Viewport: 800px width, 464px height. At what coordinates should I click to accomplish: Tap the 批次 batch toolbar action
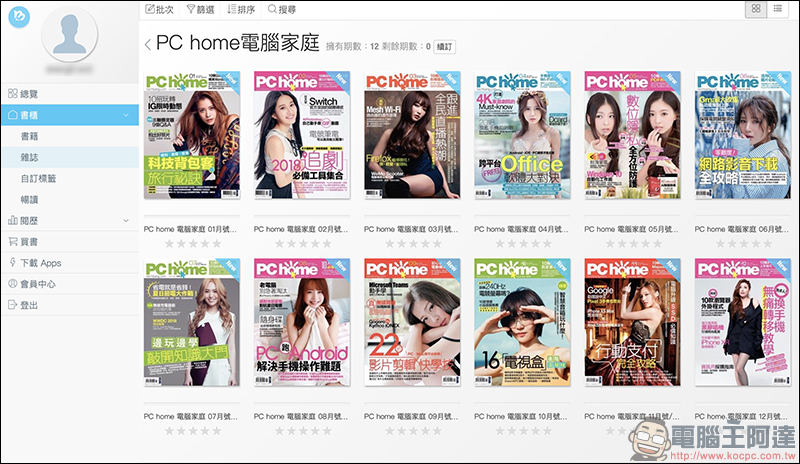160,9
